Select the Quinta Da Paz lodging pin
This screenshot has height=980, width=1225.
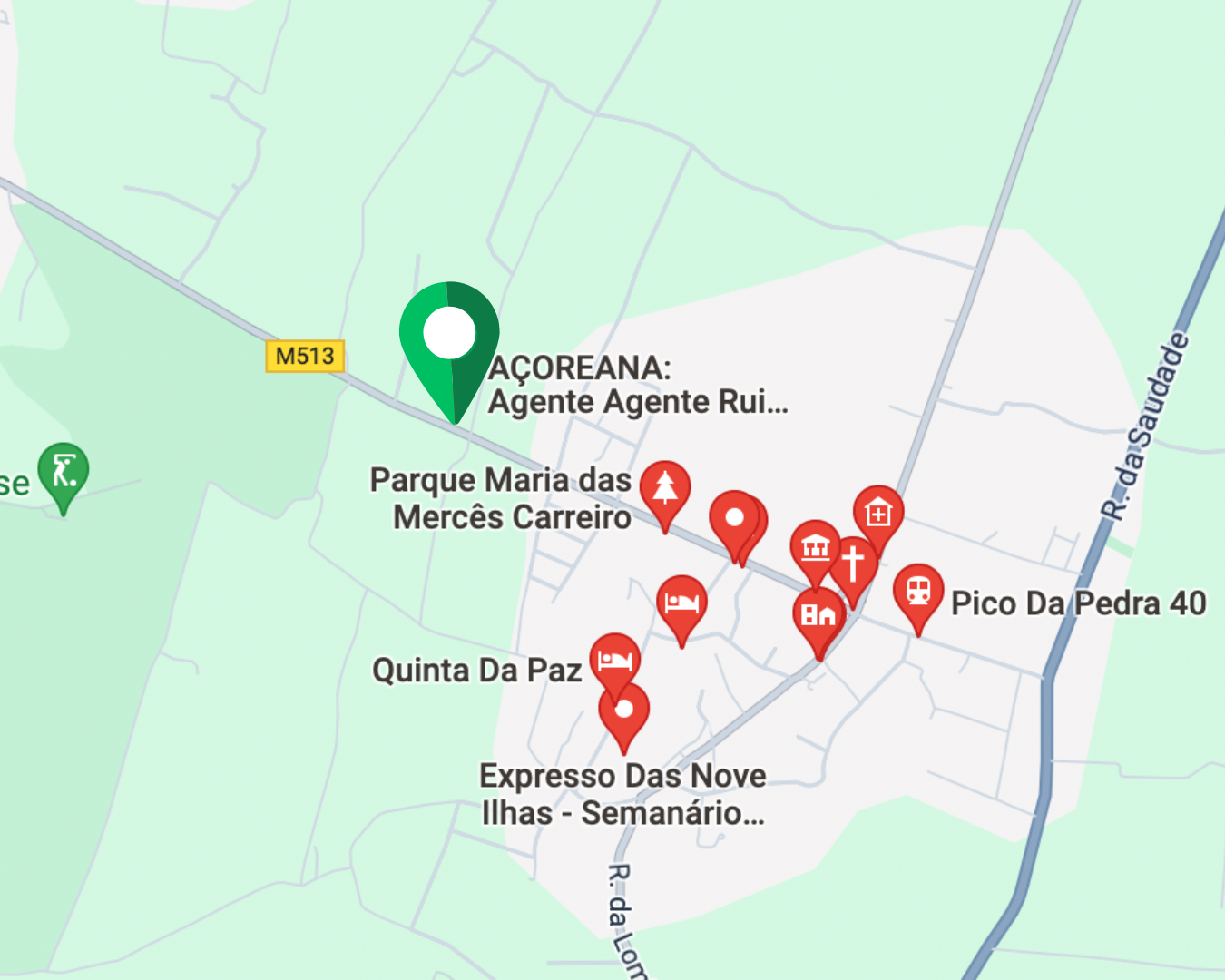[x=615, y=658]
